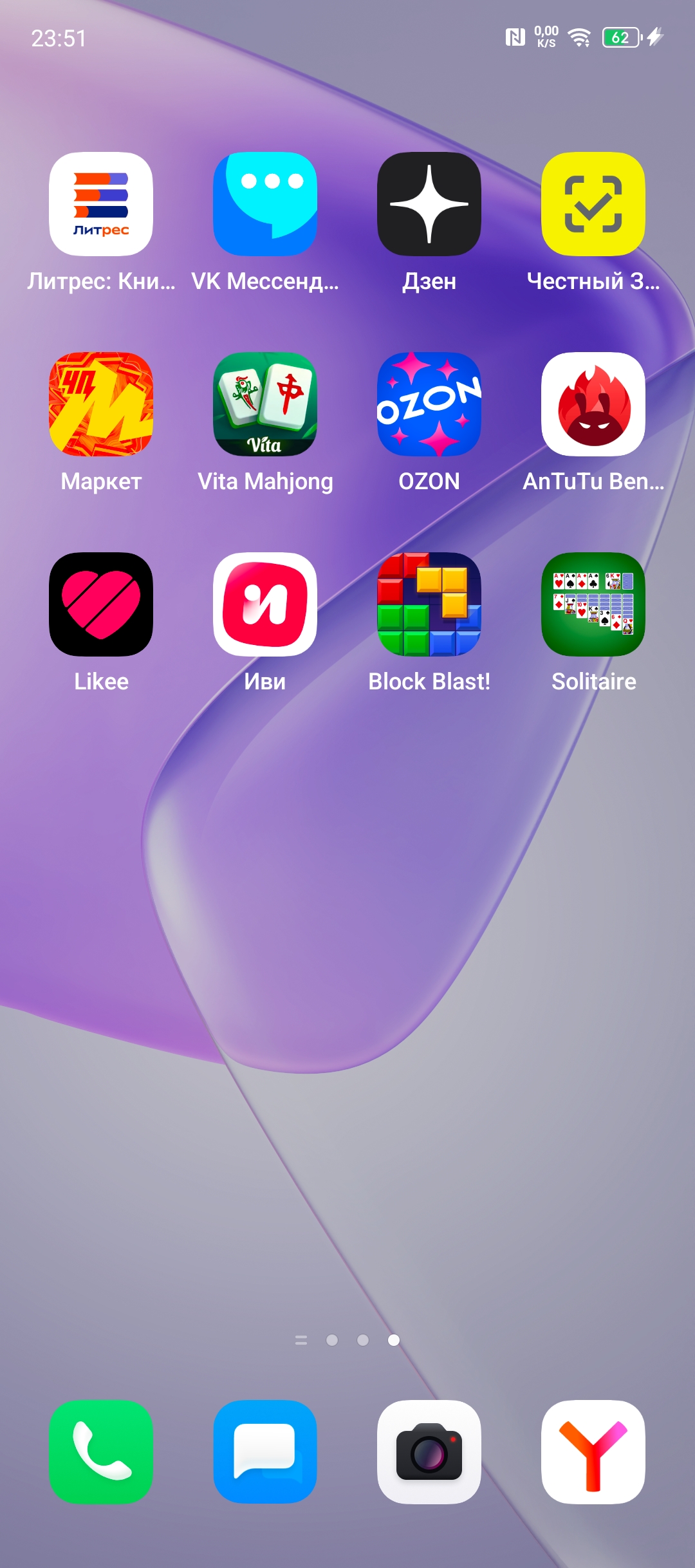Open the Дзен app

429,204
